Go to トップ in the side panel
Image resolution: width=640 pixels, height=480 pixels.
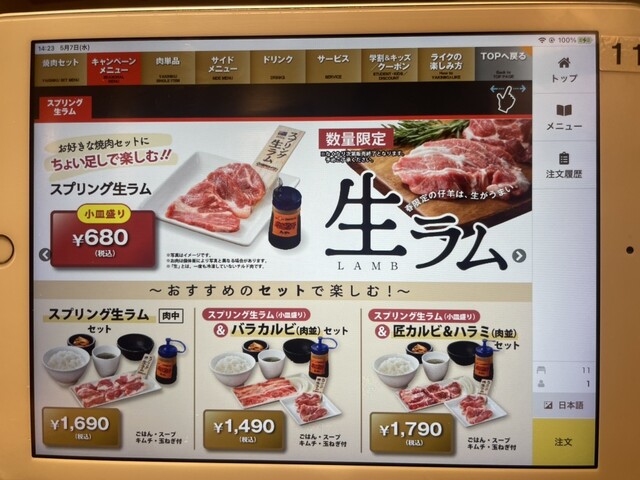click(563, 70)
